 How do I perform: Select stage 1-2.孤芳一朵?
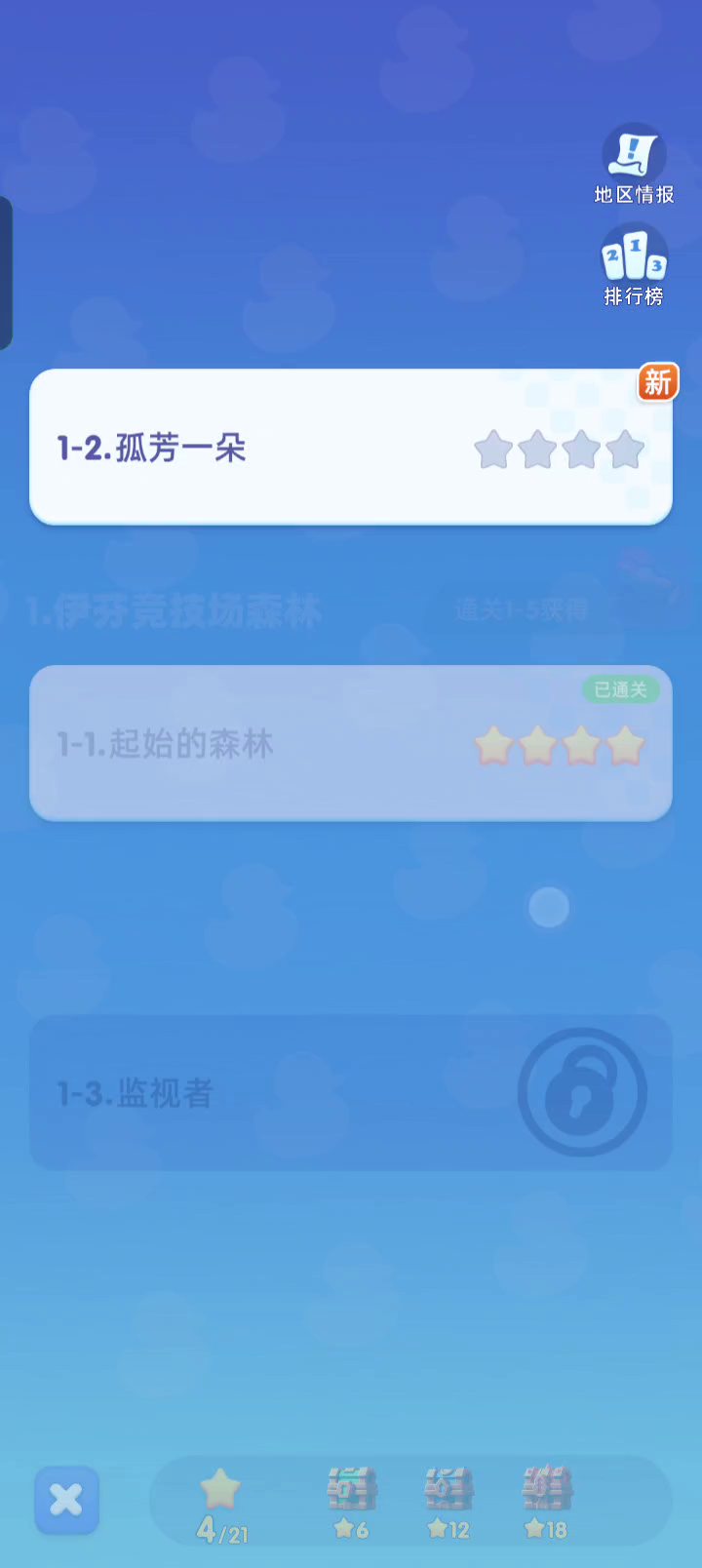(351, 448)
